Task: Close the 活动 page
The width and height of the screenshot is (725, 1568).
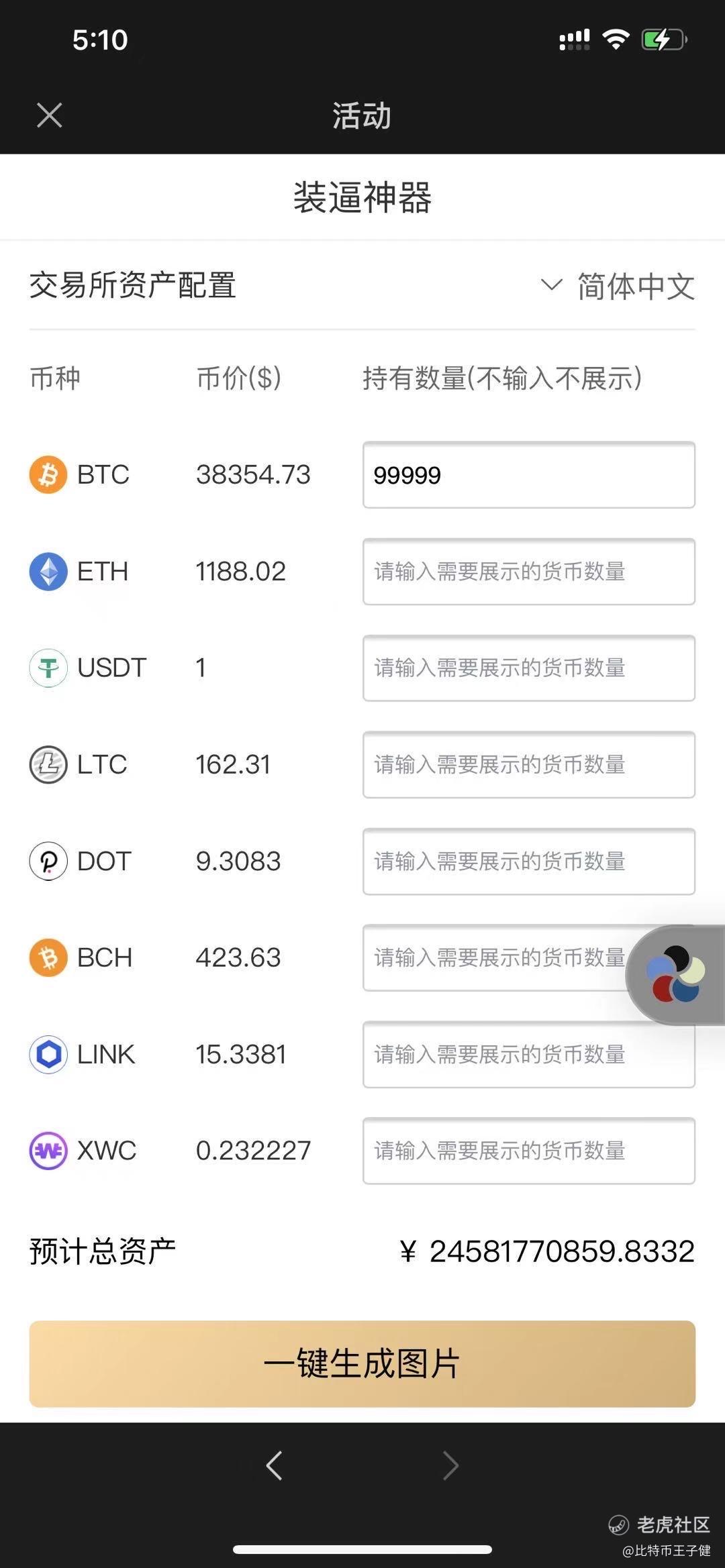Action: [x=50, y=115]
